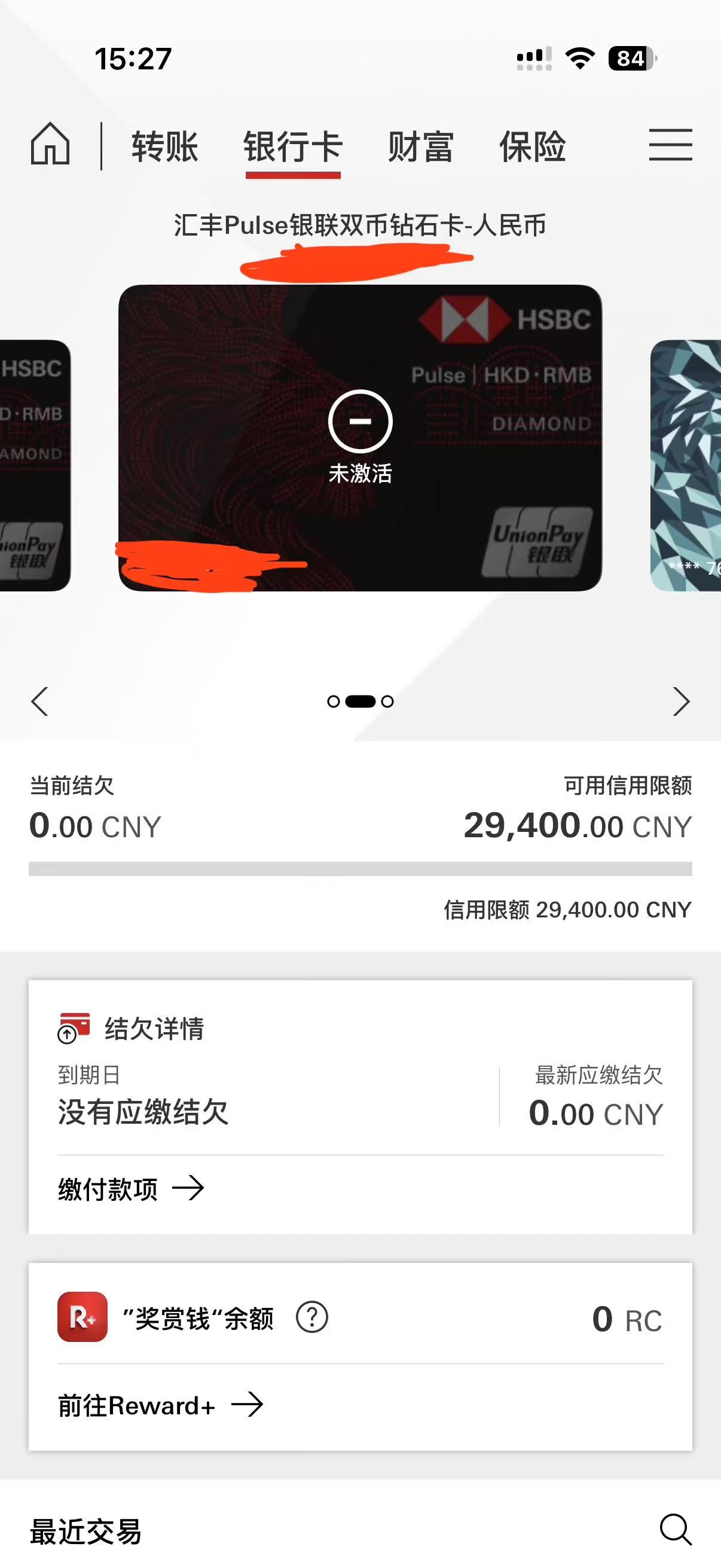Open the hamburger menu
This screenshot has height=1568, width=721.
[x=671, y=146]
